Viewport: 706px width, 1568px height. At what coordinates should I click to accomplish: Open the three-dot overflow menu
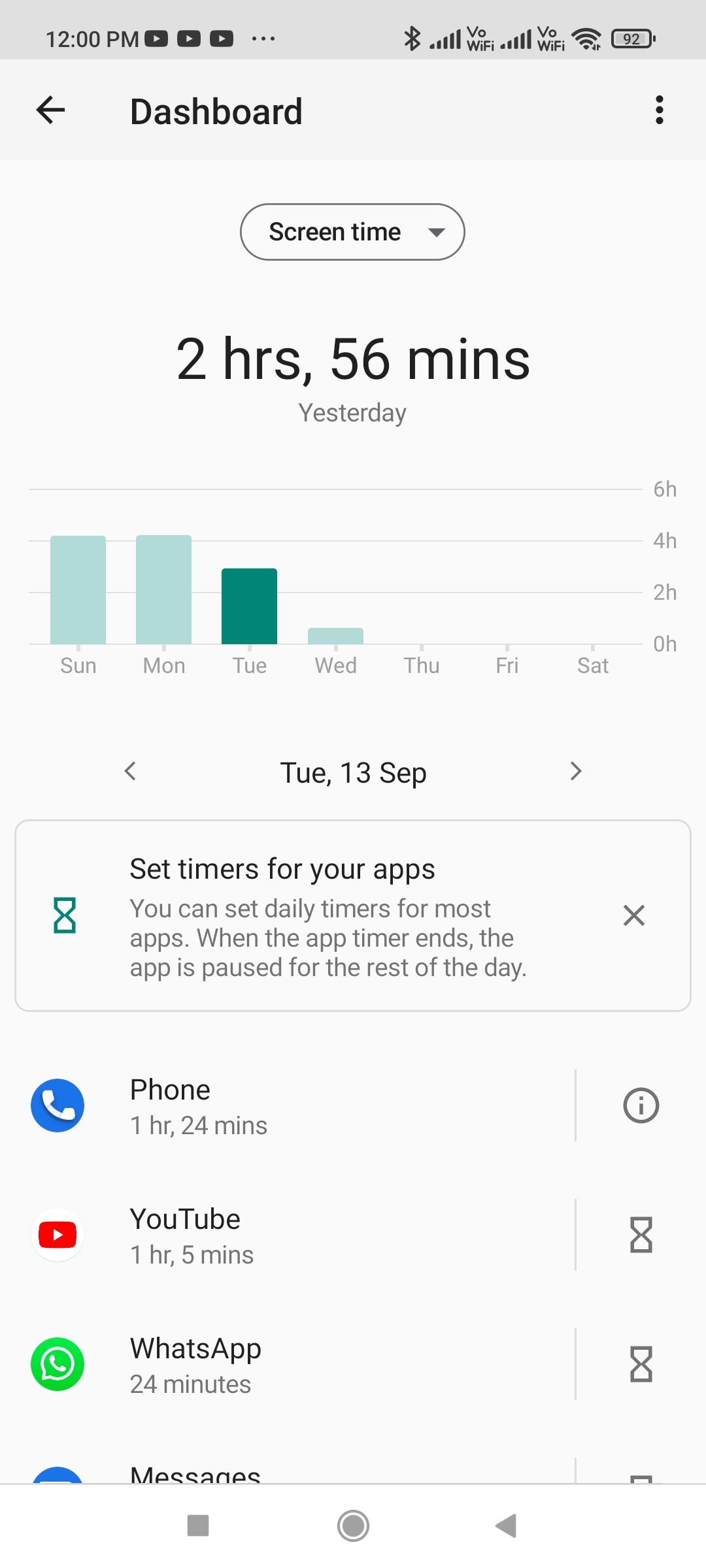[x=659, y=110]
